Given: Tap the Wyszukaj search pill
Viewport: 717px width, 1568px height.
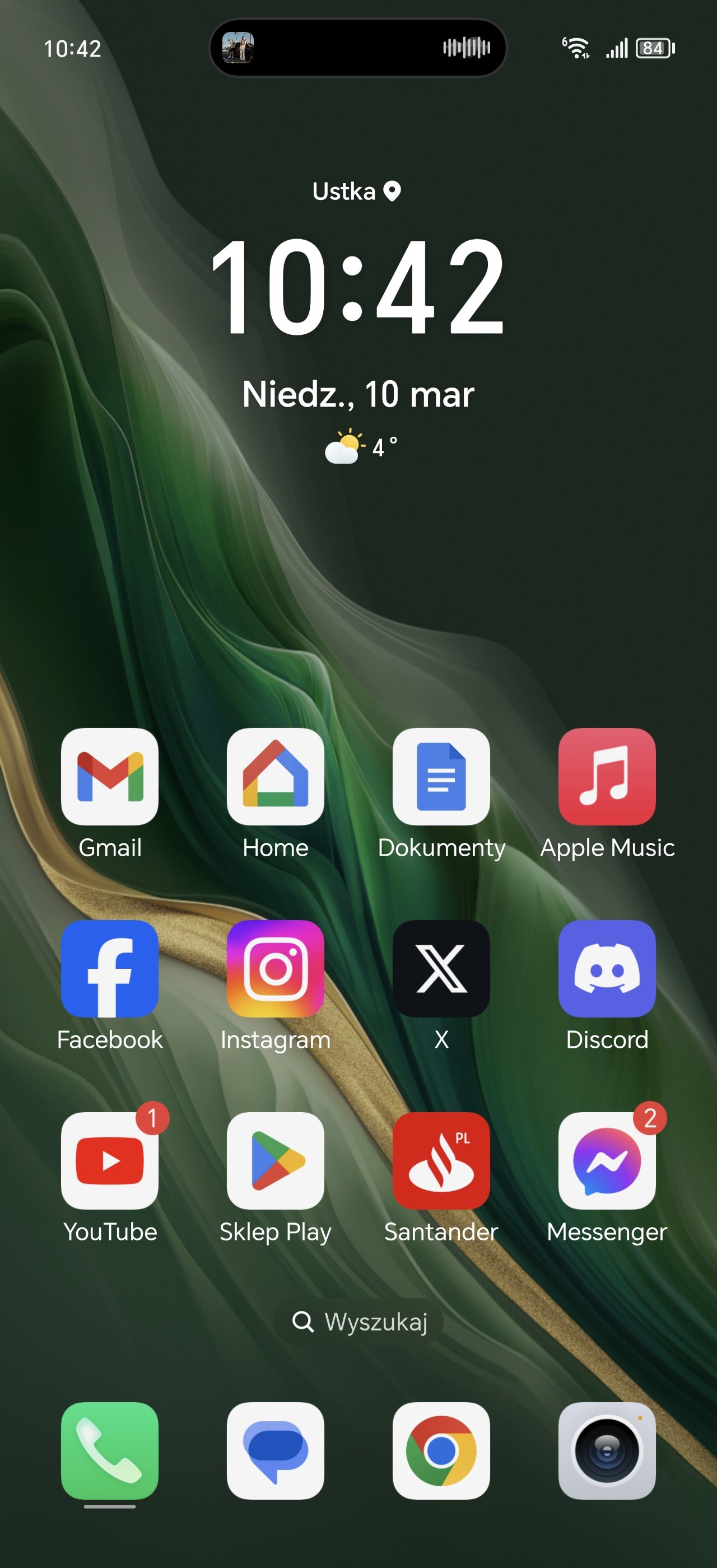Looking at the screenshot, I should coord(359,1322).
